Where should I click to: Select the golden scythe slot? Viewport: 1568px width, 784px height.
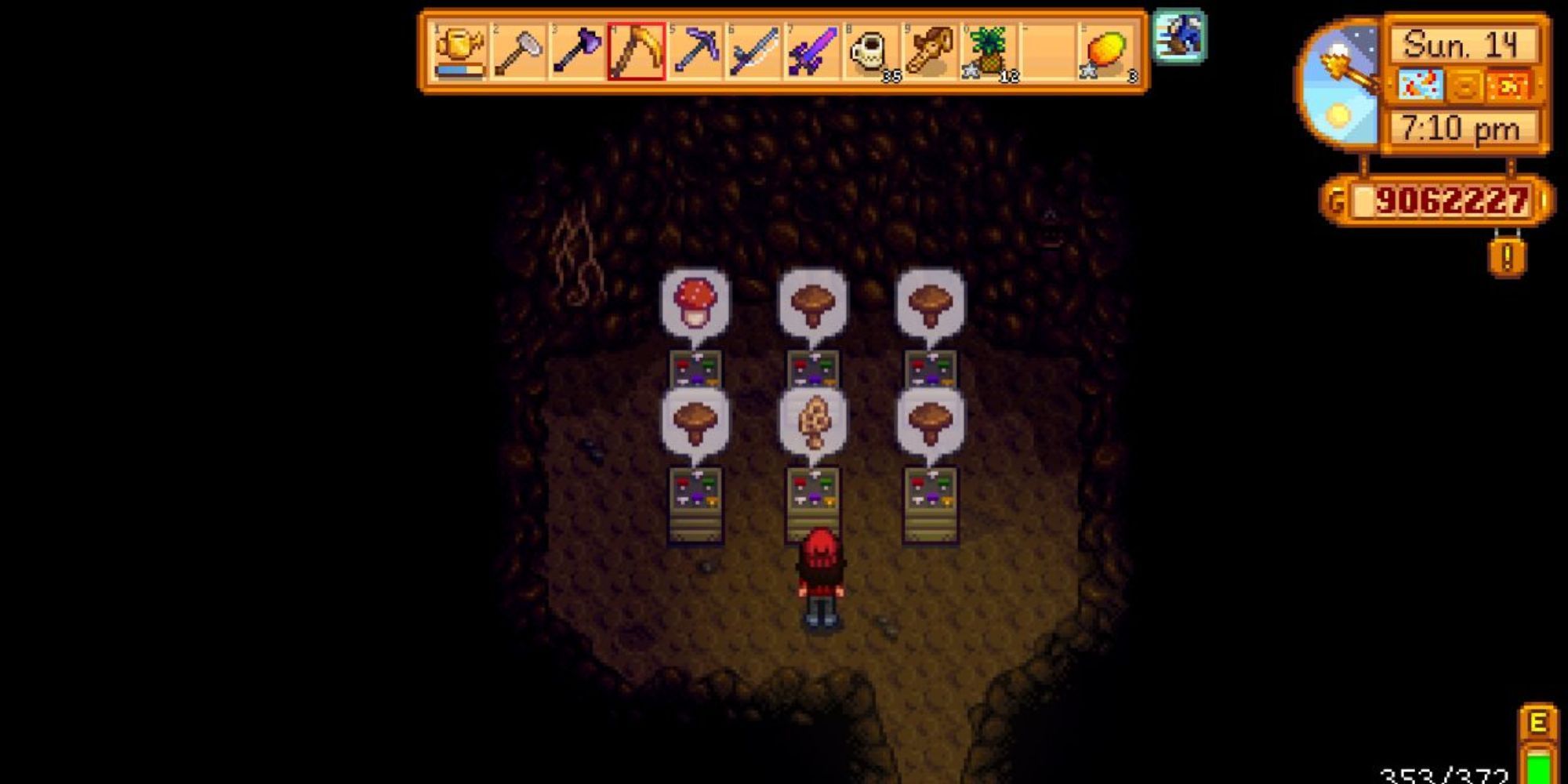636,52
